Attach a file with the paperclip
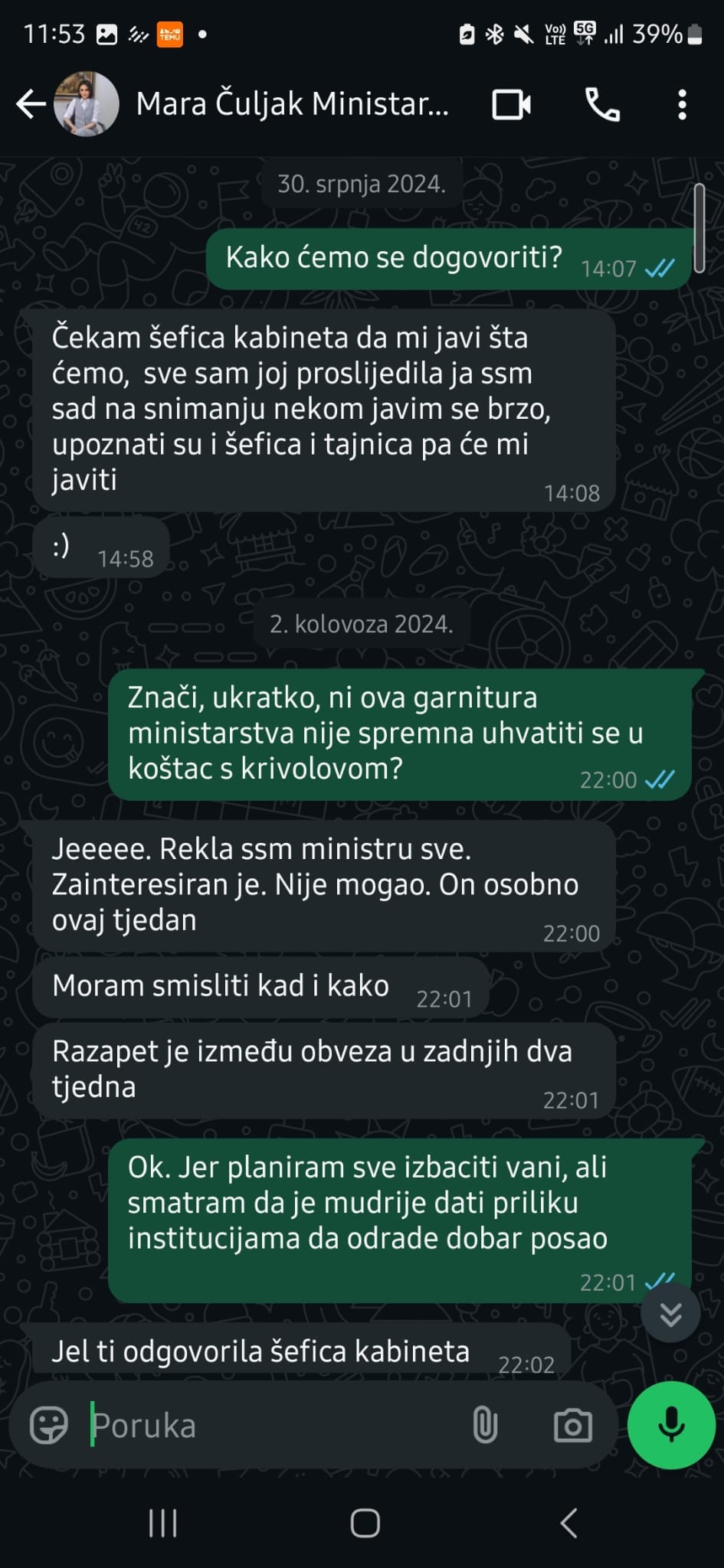This screenshot has height=1568, width=724. [485, 1426]
